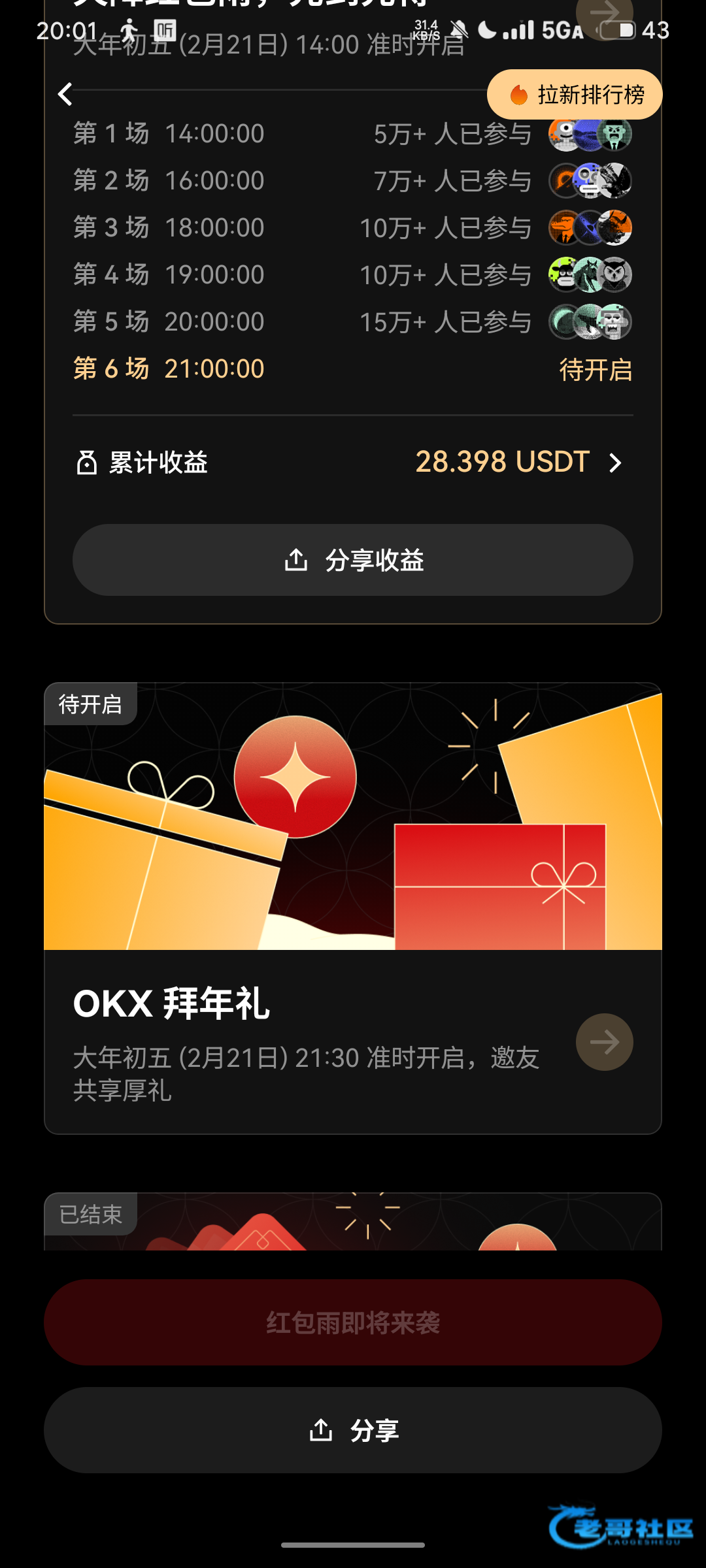
Task: Tap the arrow on OKX 拜年礼 card
Action: coord(604,1041)
